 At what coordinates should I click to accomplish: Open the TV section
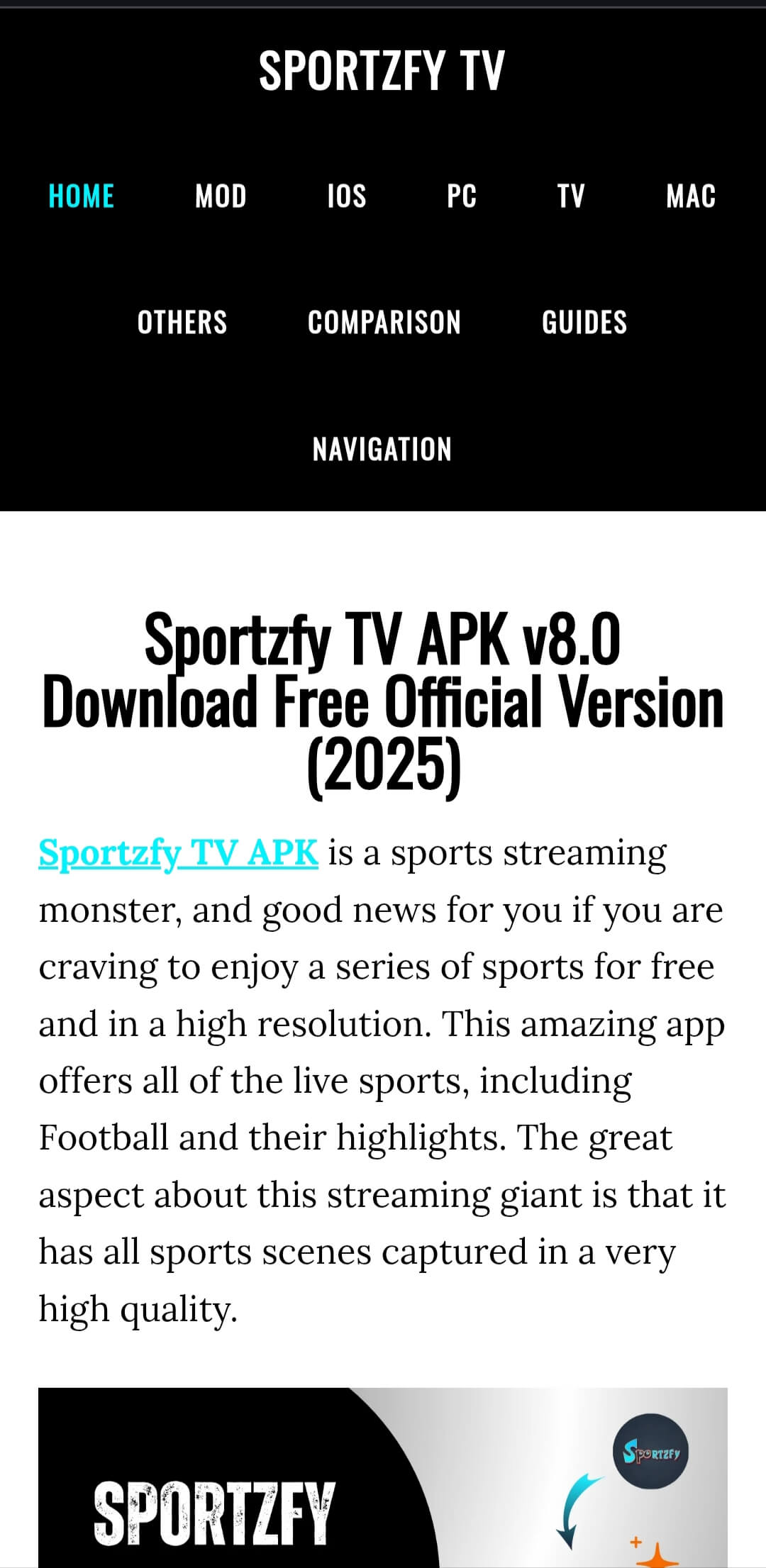click(x=570, y=196)
